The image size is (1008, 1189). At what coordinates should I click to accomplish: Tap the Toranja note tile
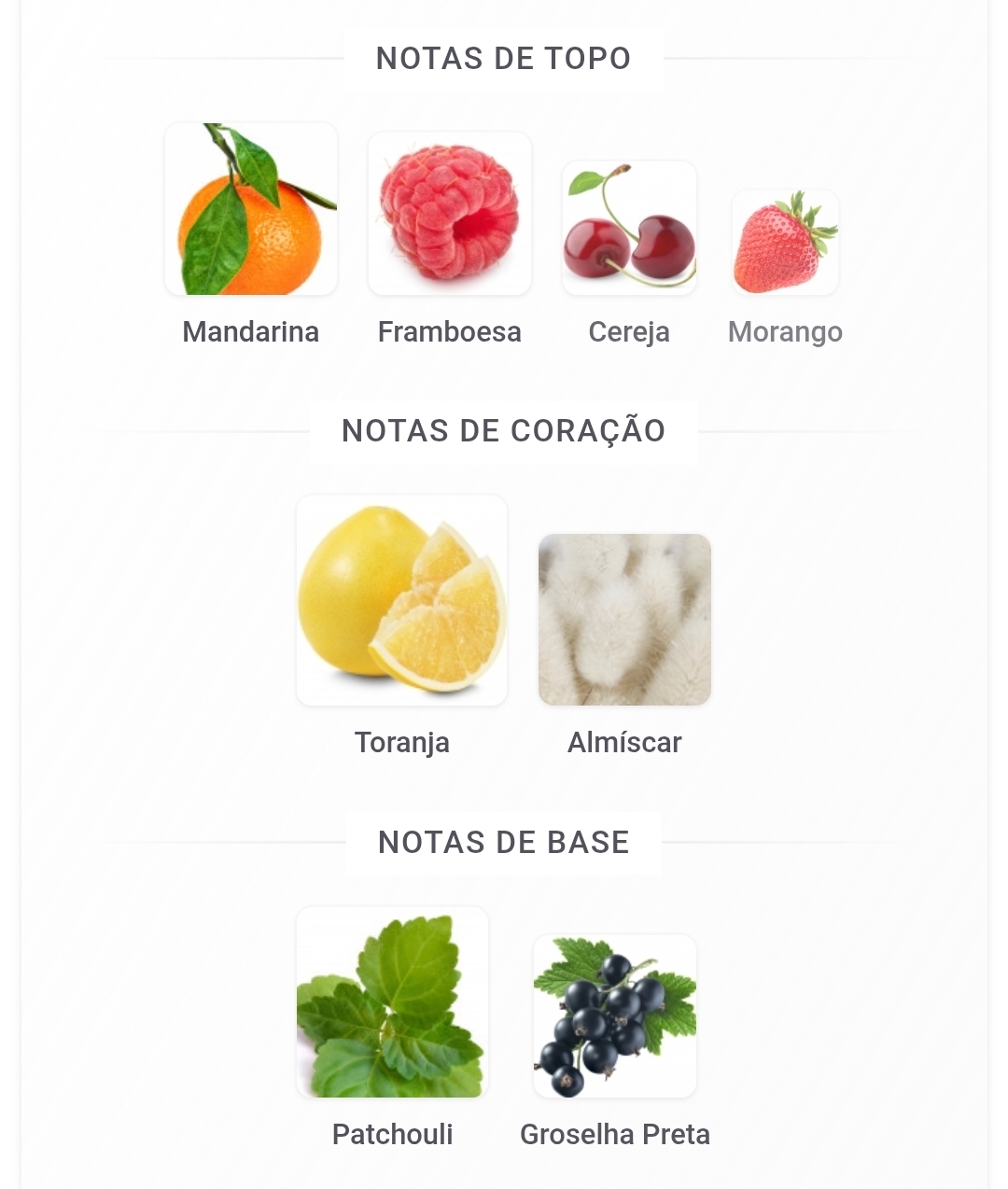coord(401,601)
